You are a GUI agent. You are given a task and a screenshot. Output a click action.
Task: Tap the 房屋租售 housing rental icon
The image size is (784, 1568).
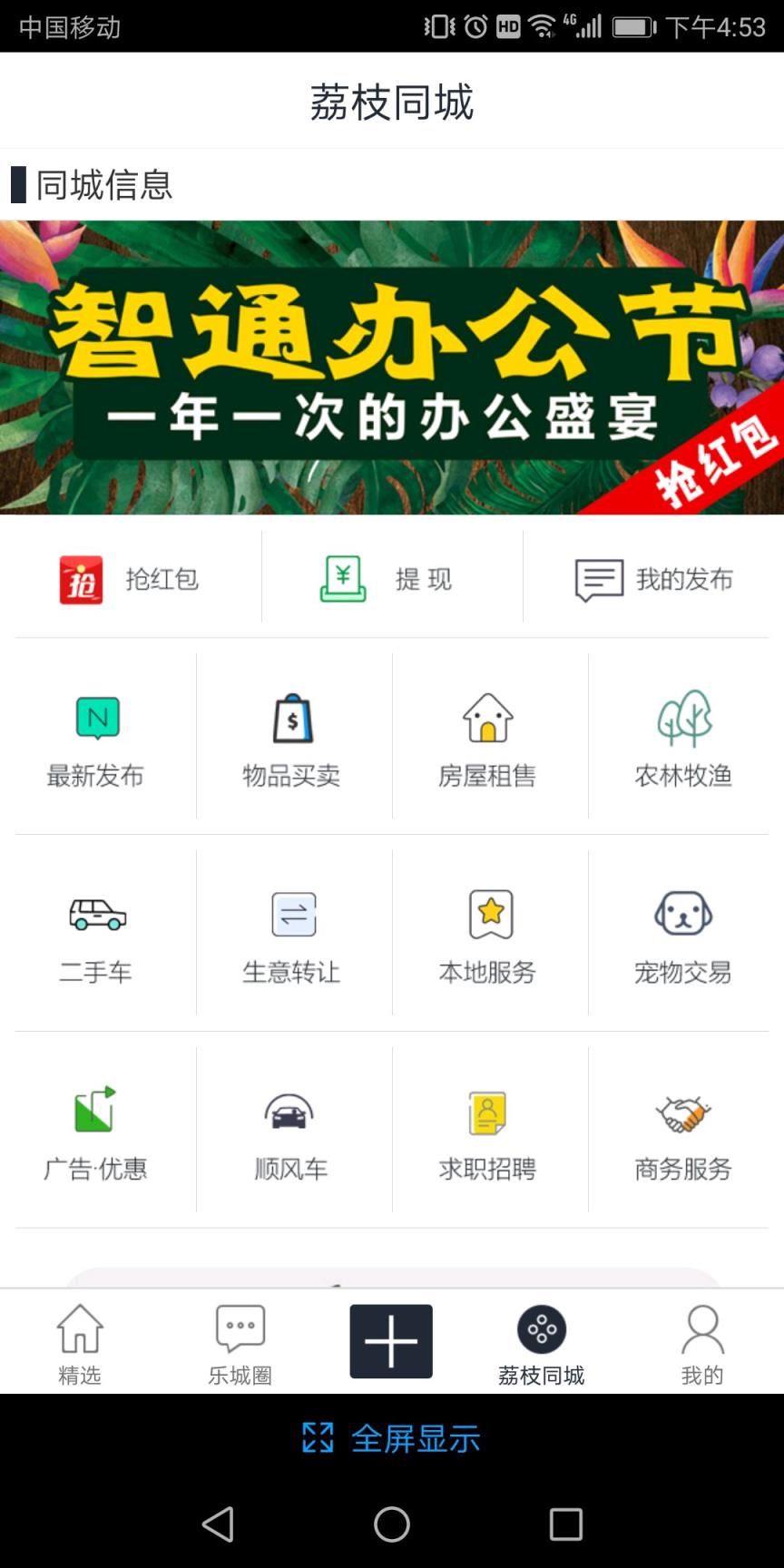click(488, 737)
